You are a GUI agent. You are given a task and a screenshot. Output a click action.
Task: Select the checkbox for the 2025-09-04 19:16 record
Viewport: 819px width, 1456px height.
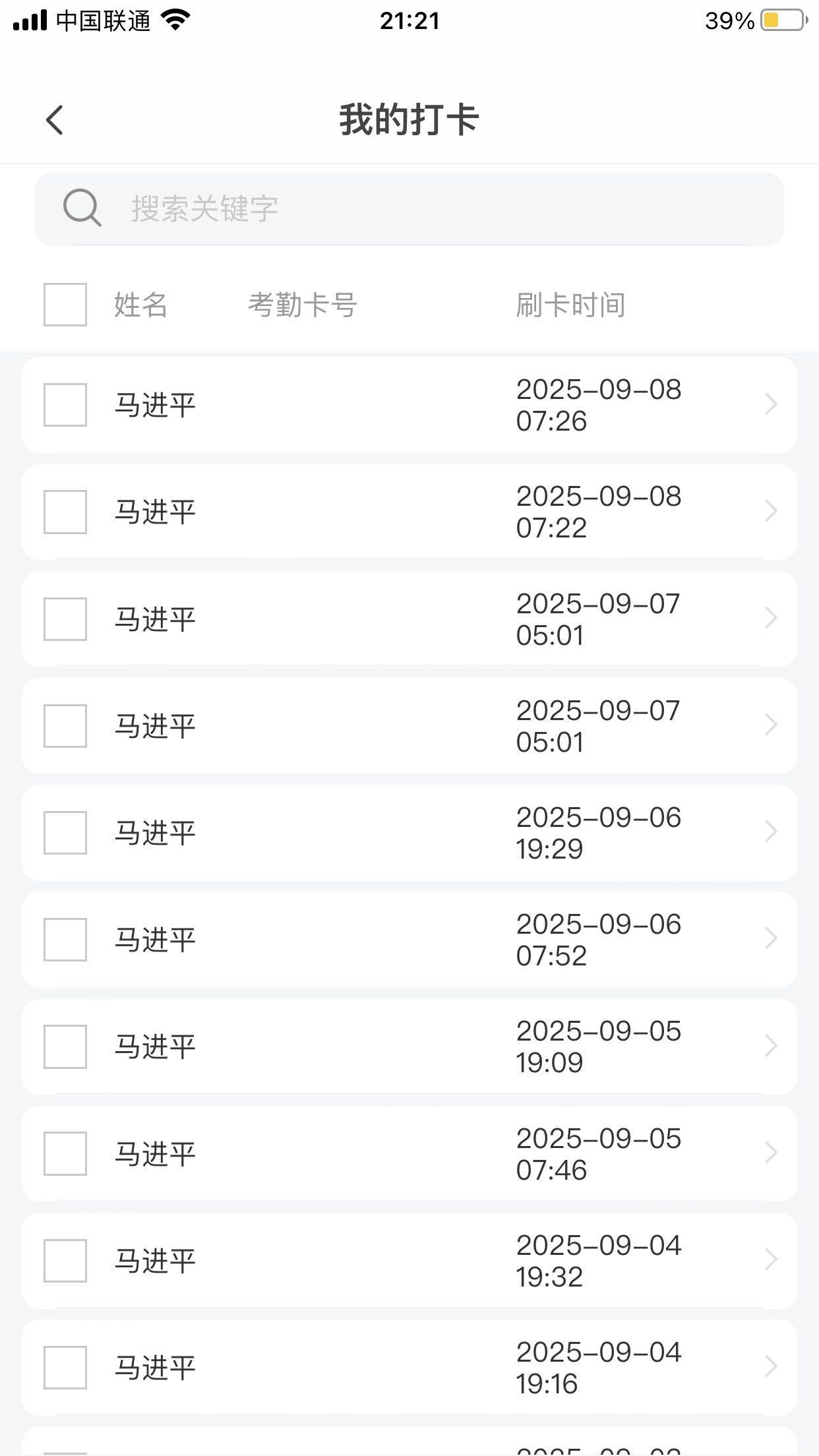65,1368
